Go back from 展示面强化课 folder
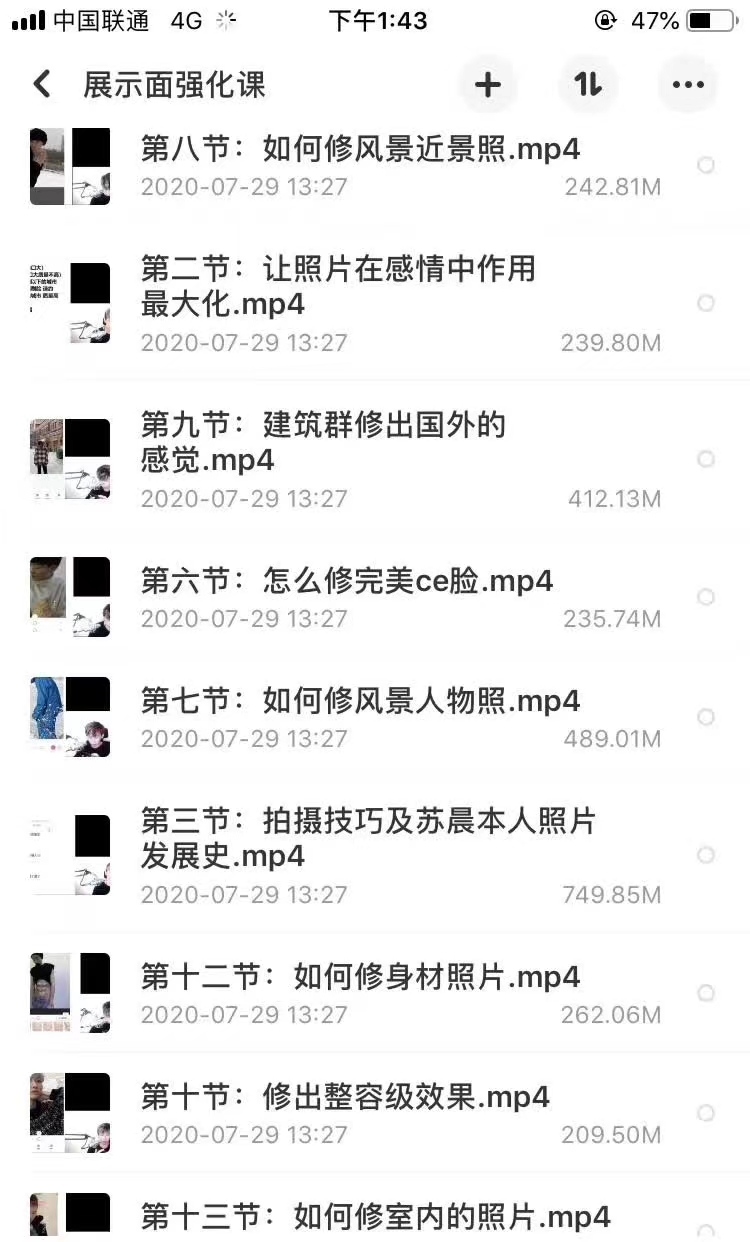 point(41,84)
